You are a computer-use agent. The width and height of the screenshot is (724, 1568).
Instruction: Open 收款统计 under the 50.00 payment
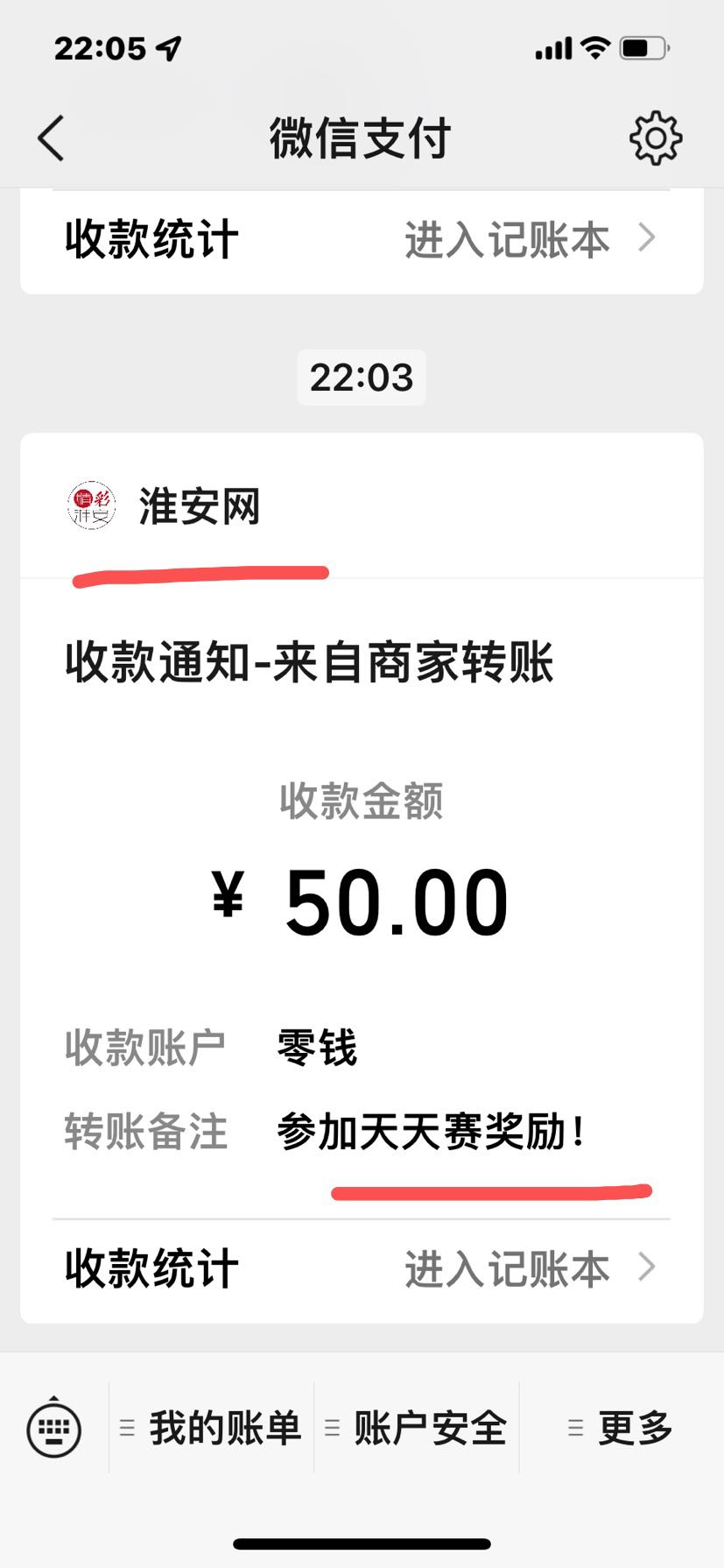tap(362, 1268)
